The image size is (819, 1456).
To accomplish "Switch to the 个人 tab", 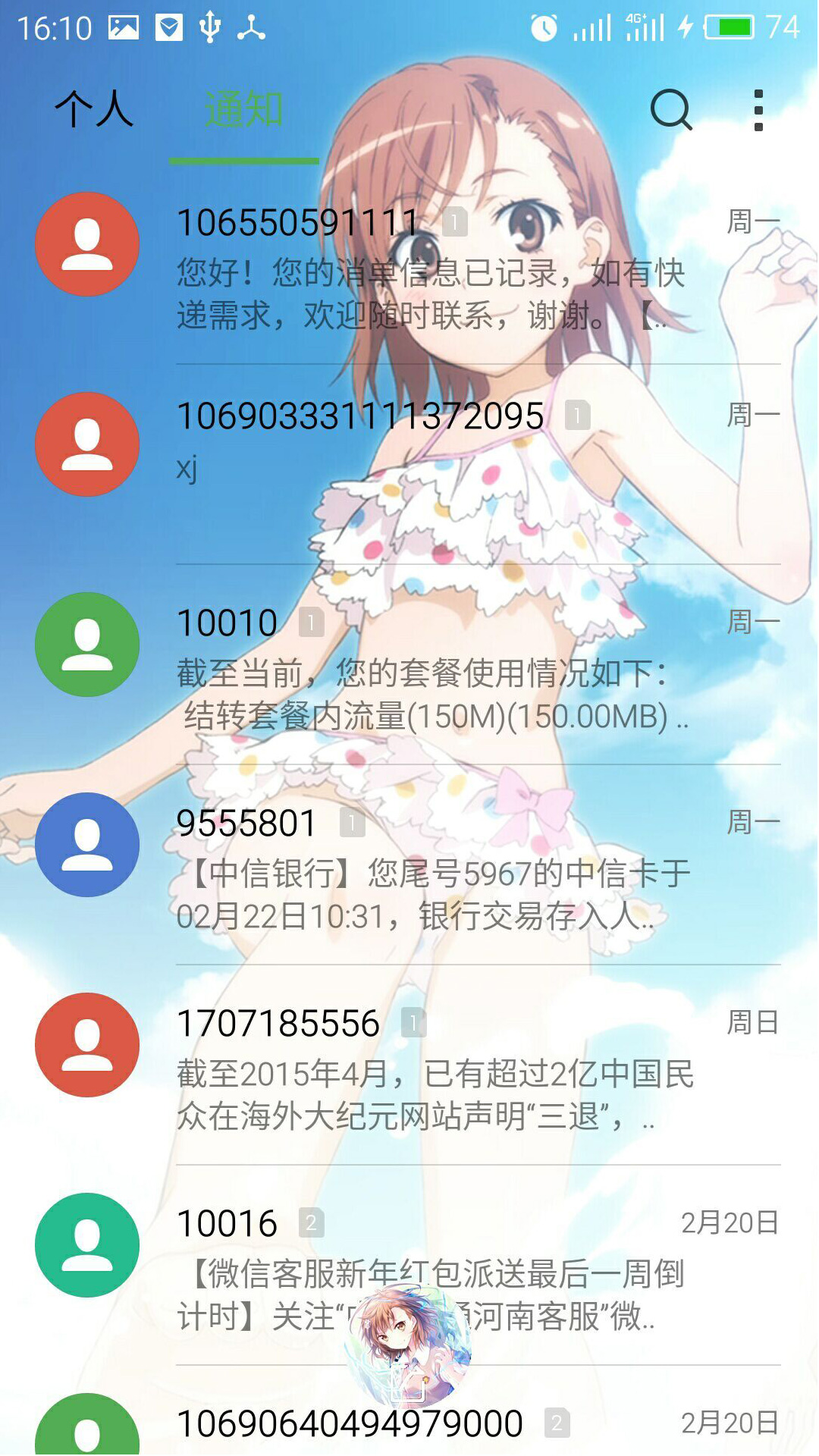I will coord(93,110).
